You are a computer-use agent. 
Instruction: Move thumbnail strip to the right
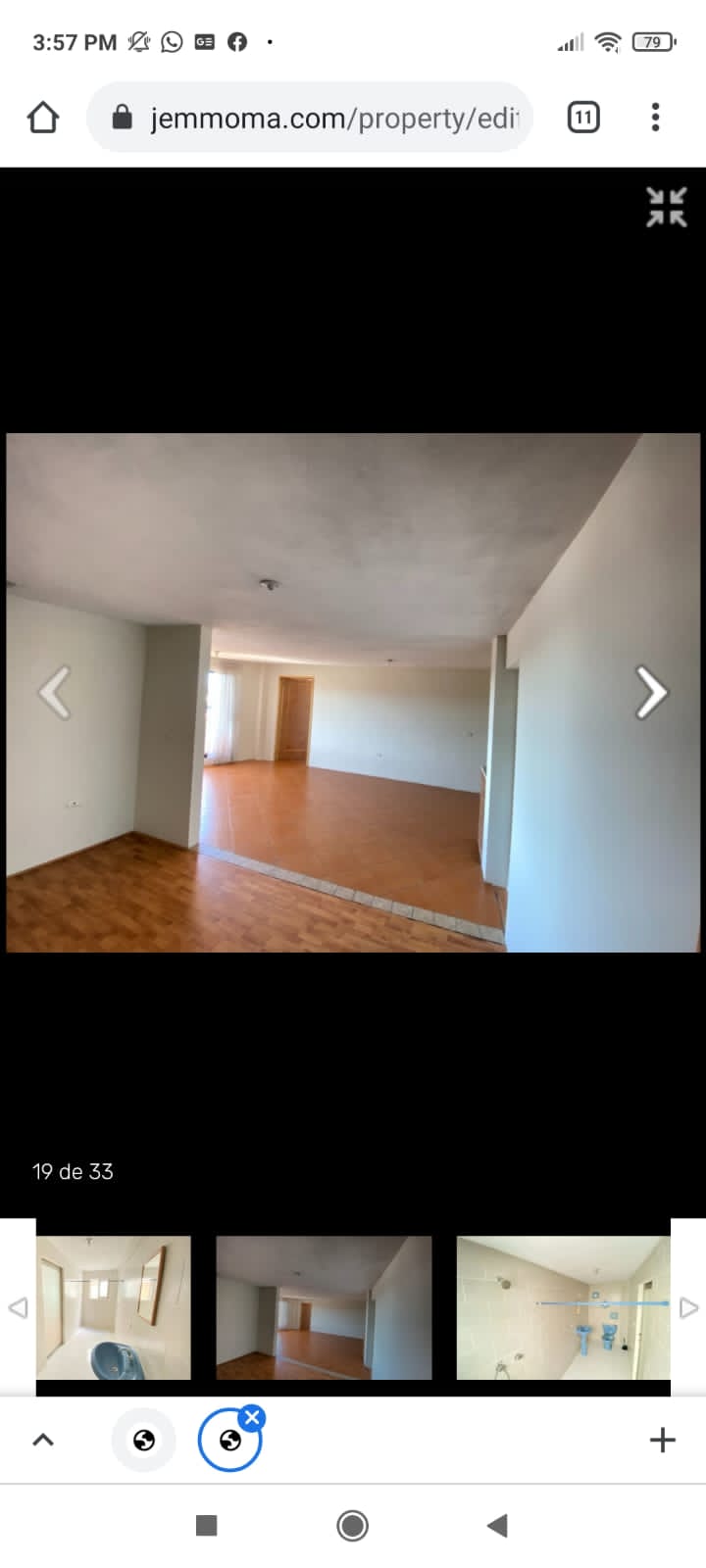click(688, 1307)
